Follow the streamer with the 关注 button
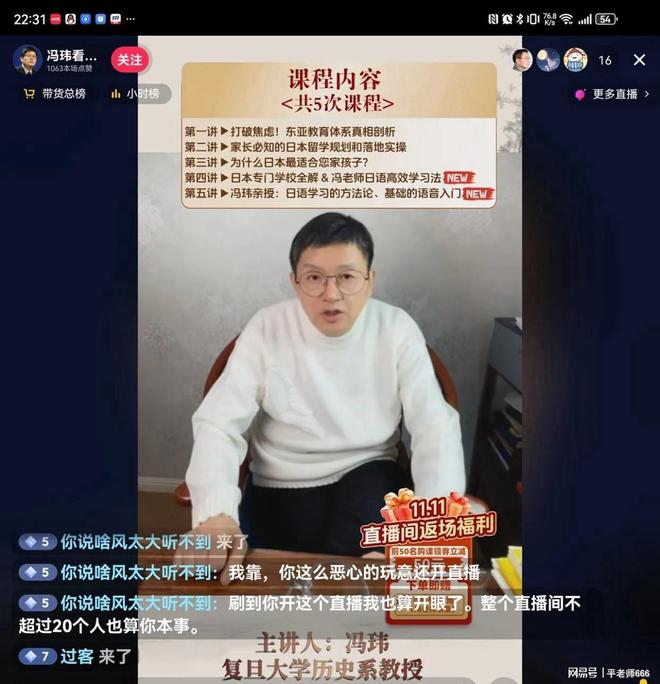 click(130, 60)
